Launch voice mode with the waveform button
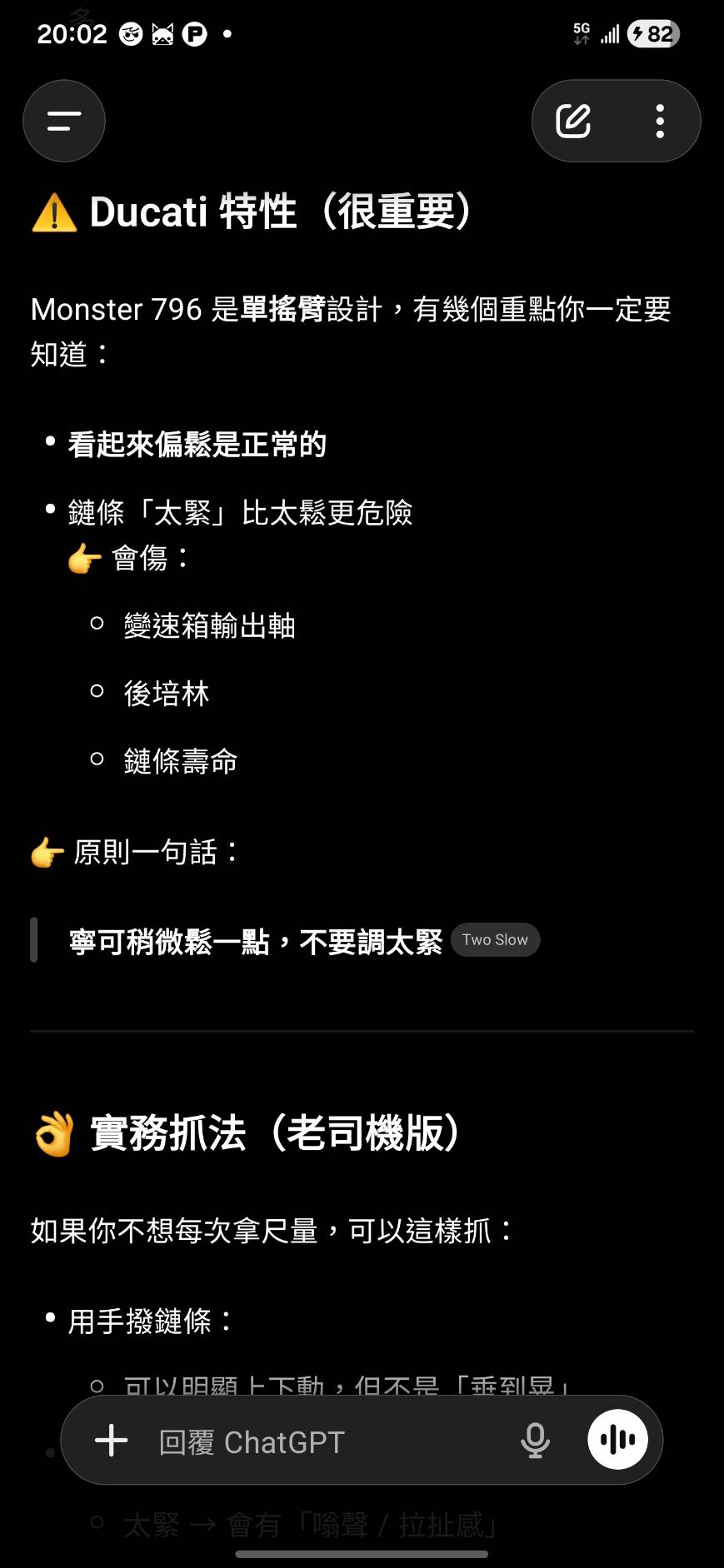 pos(617,1440)
